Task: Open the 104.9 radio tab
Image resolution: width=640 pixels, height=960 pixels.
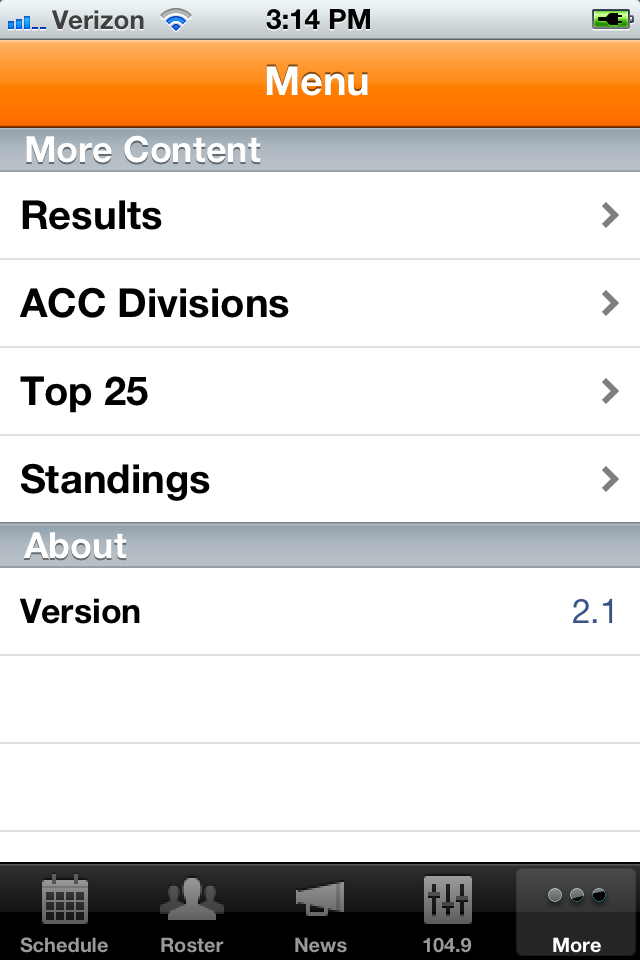Action: (x=447, y=914)
